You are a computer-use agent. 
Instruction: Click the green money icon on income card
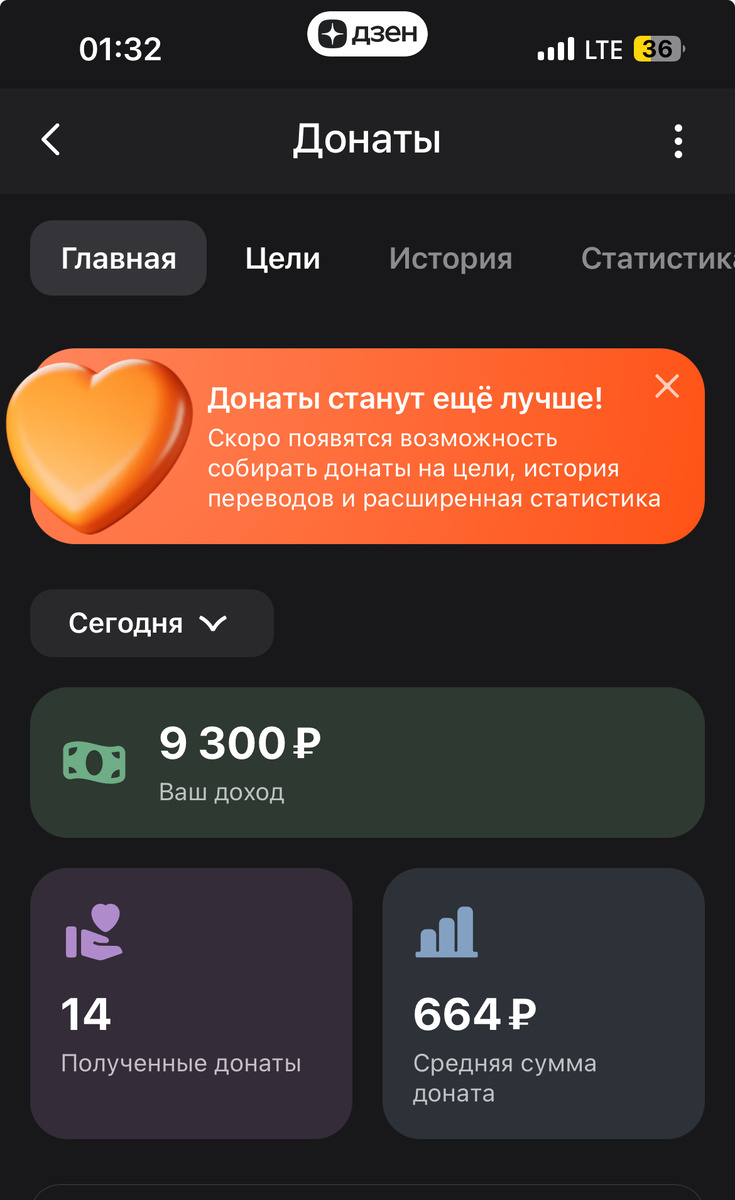(x=93, y=762)
